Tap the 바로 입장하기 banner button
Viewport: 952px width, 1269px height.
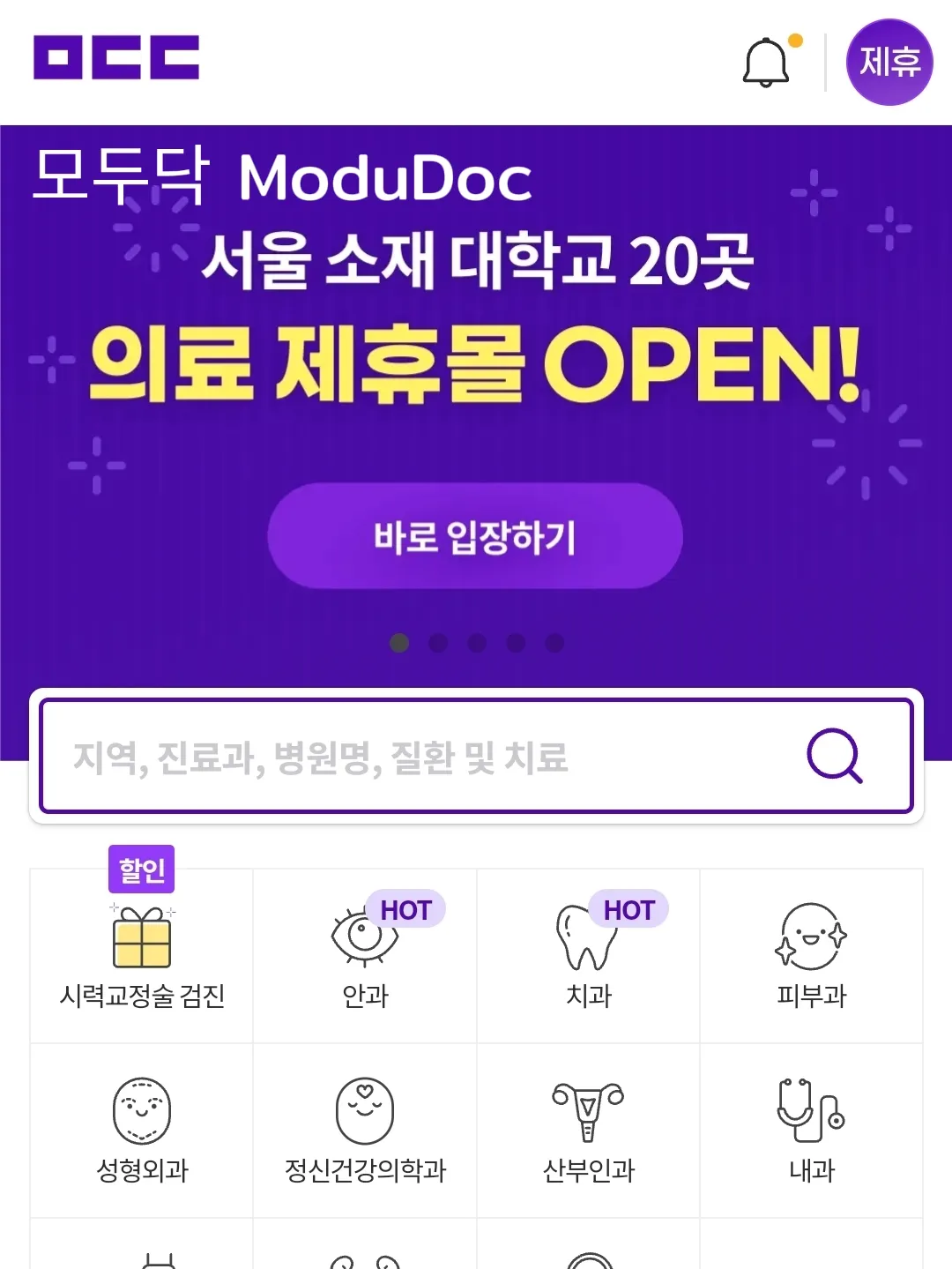(x=475, y=536)
